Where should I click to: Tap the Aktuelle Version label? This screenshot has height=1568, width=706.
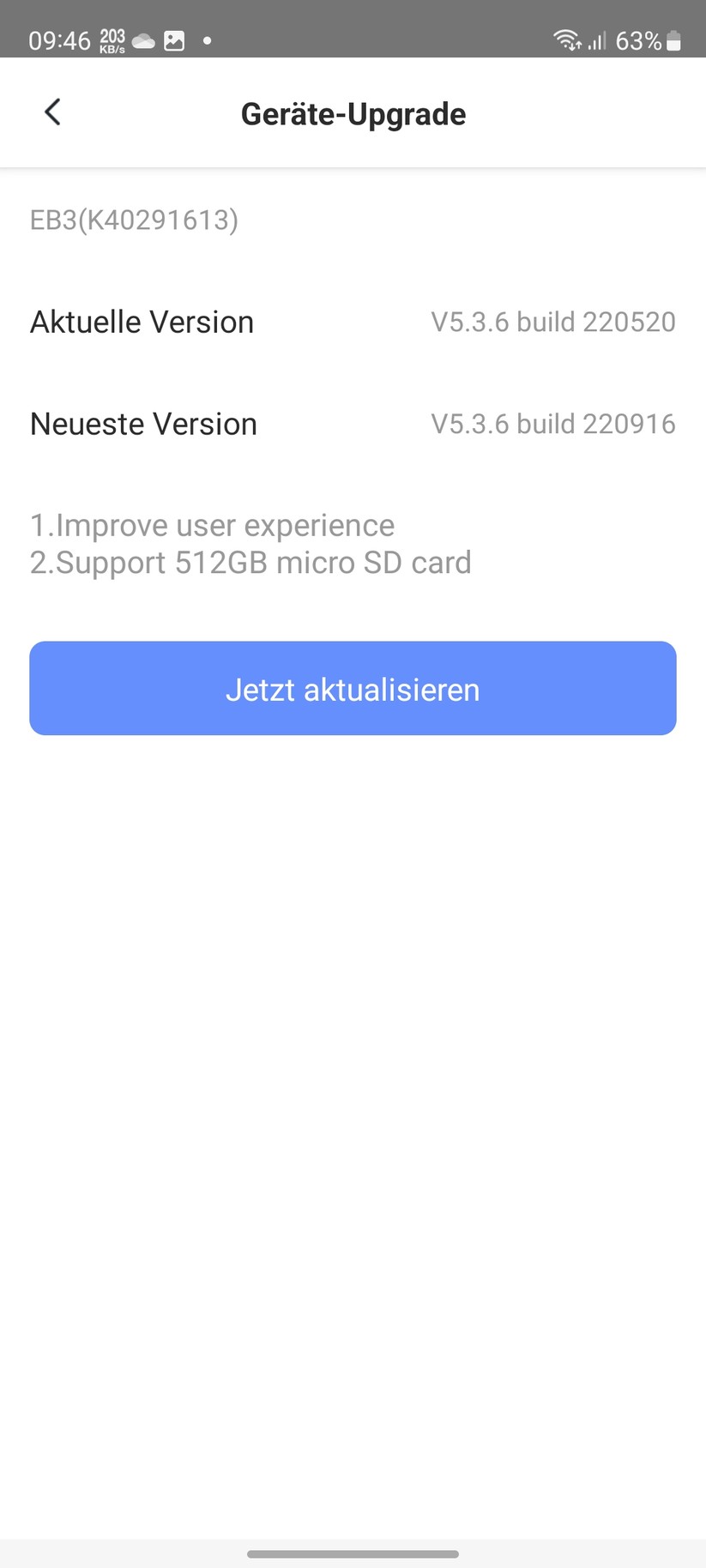142,322
